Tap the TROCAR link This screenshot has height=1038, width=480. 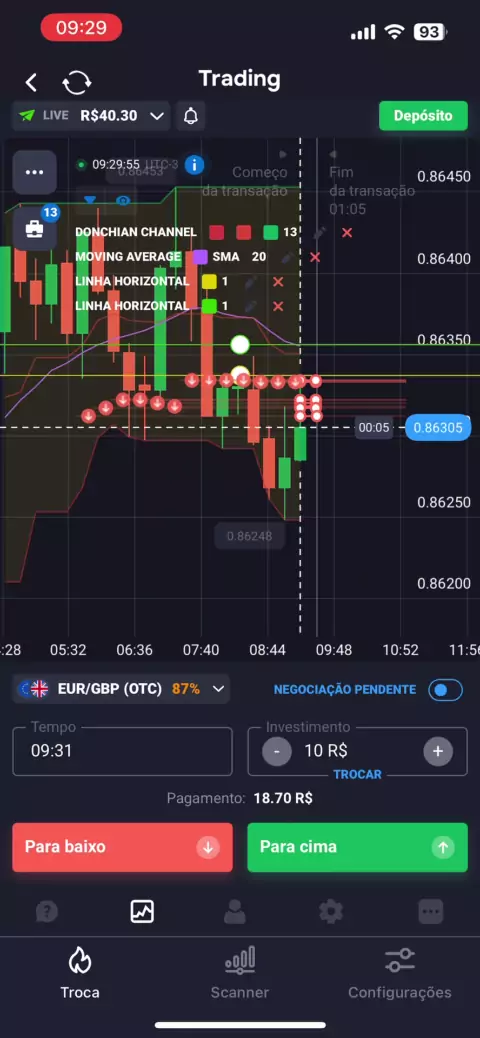pos(358,775)
